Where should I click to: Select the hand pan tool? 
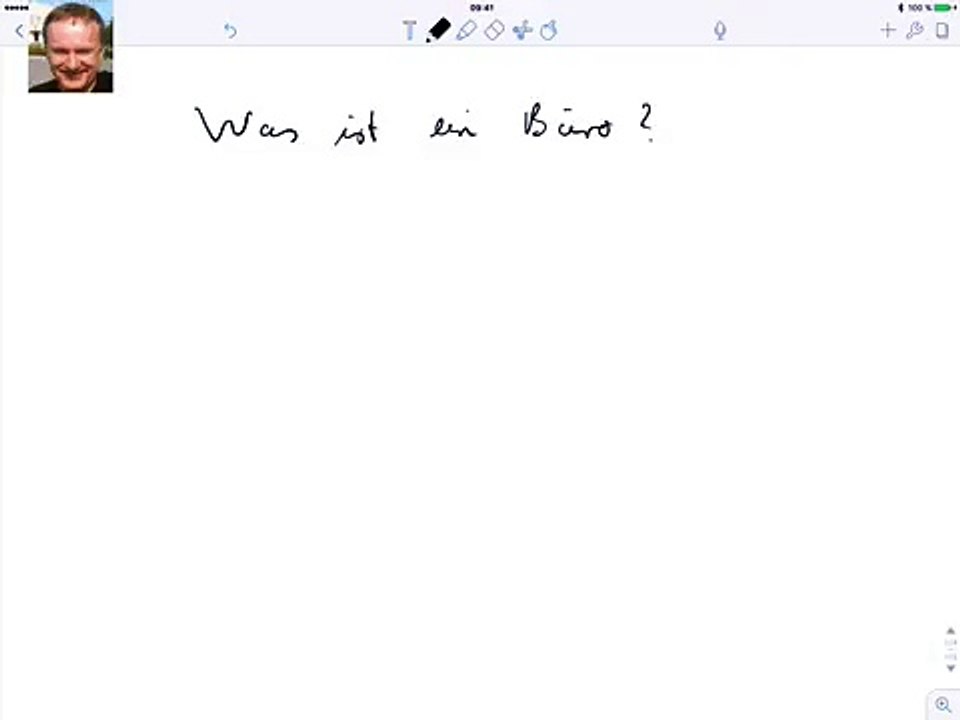(548, 31)
